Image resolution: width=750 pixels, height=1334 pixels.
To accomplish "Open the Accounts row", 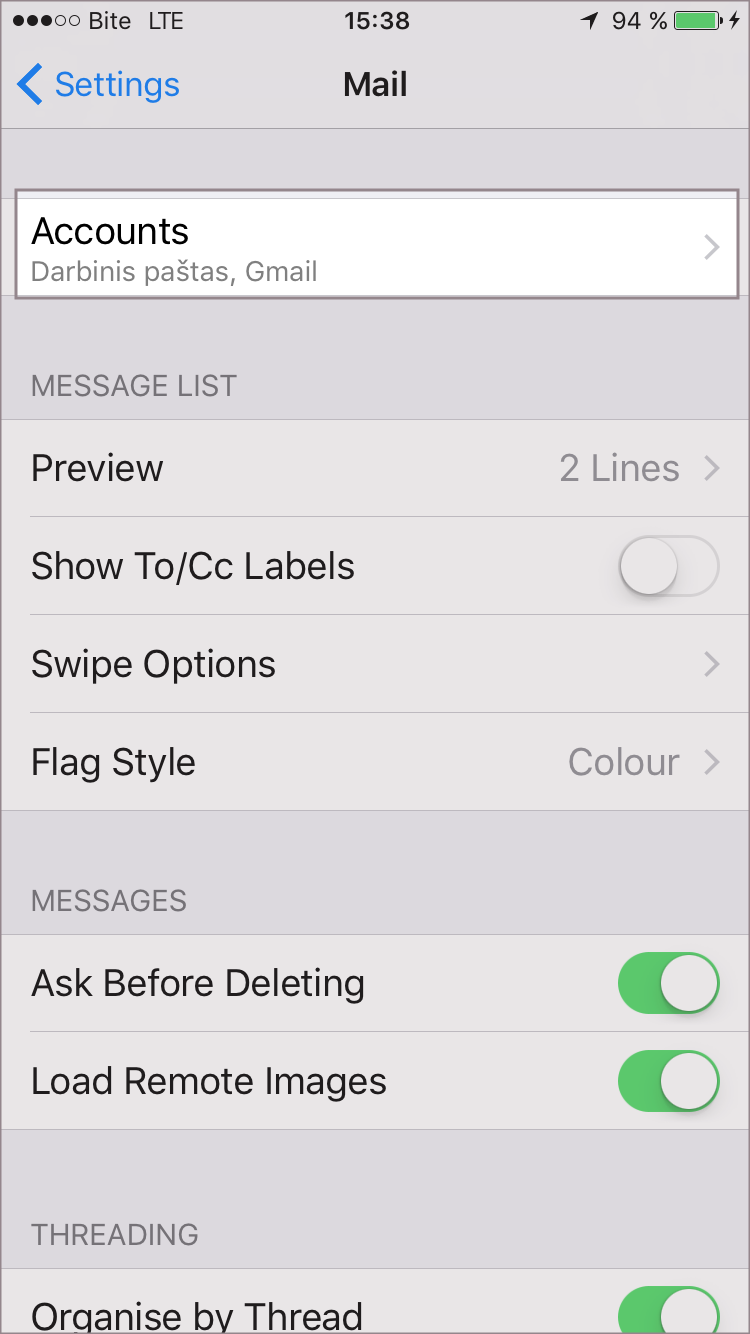I will pos(376,247).
